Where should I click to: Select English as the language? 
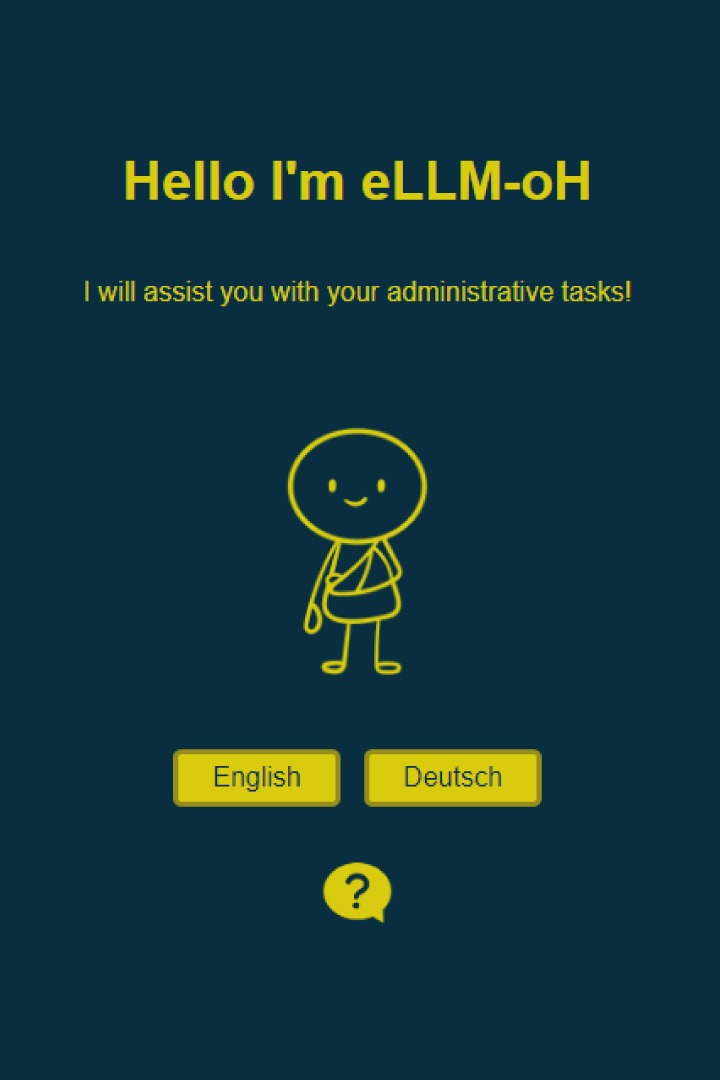coord(257,777)
